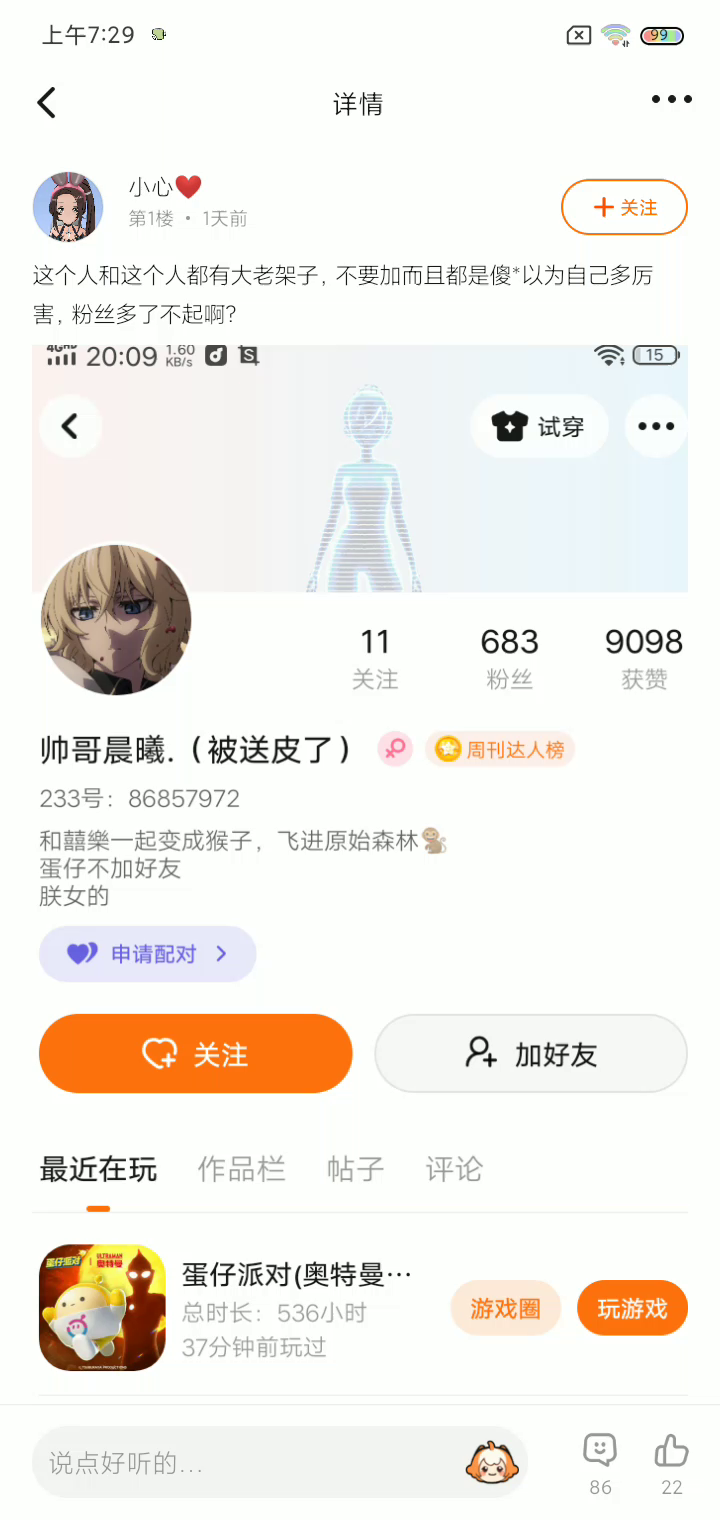Open the sticker picker in the comment box
The height and width of the screenshot is (1520, 720).
pyautogui.click(x=492, y=1464)
